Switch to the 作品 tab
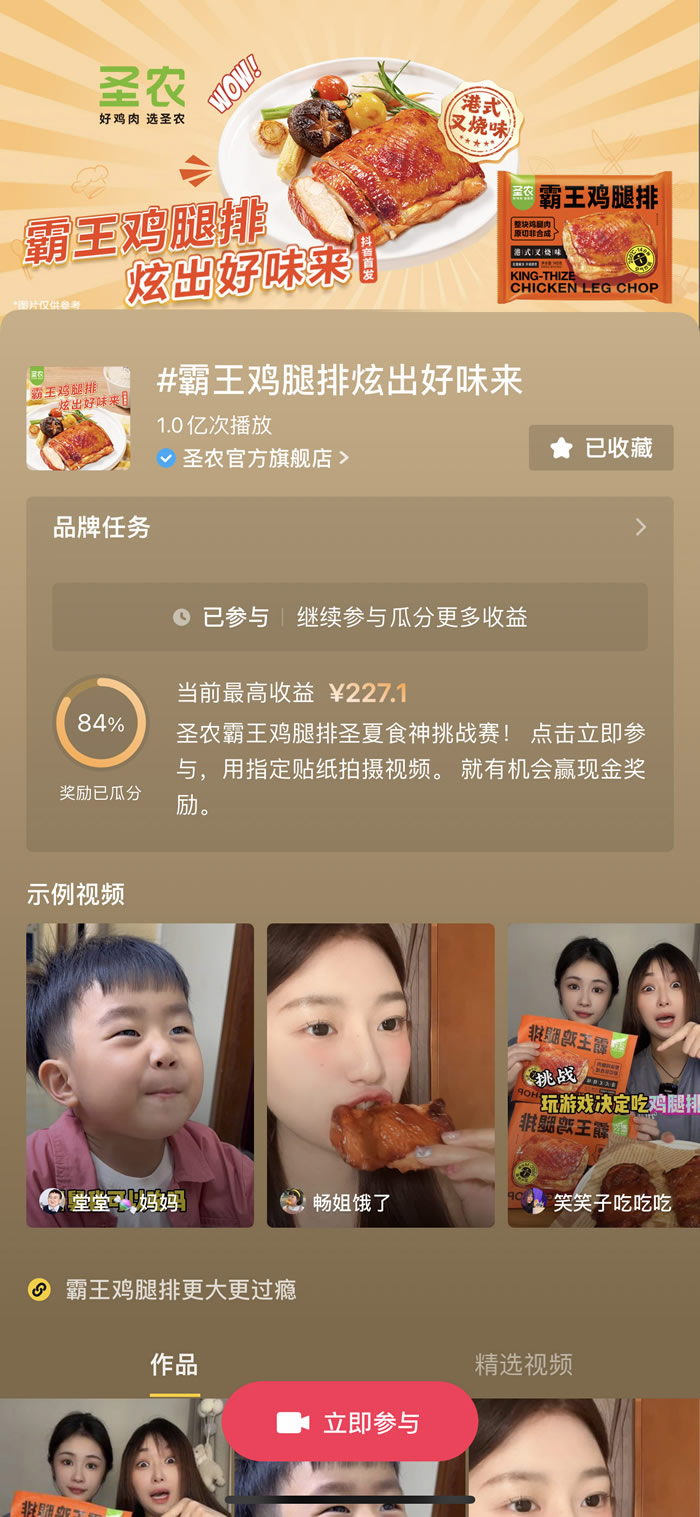700x1517 pixels. (x=174, y=1365)
